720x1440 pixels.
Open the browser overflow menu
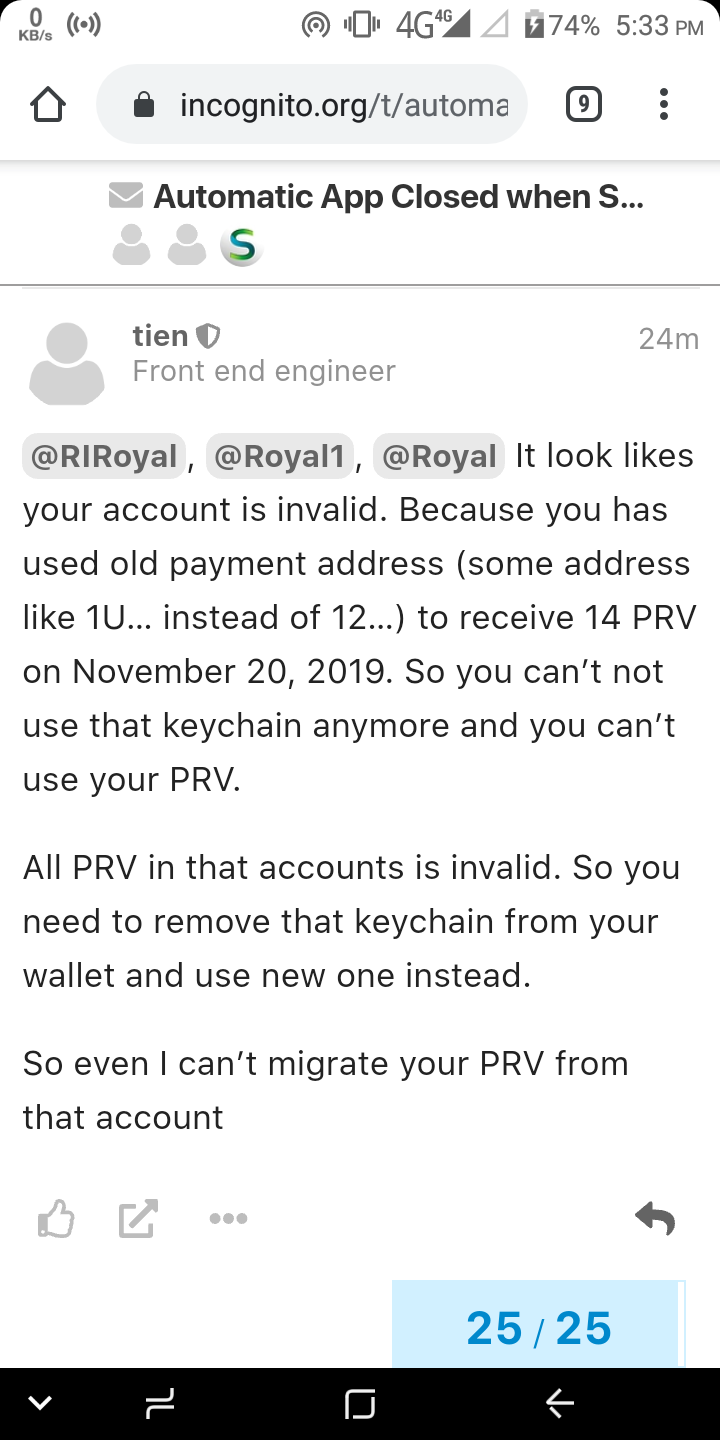click(x=664, y=105)
